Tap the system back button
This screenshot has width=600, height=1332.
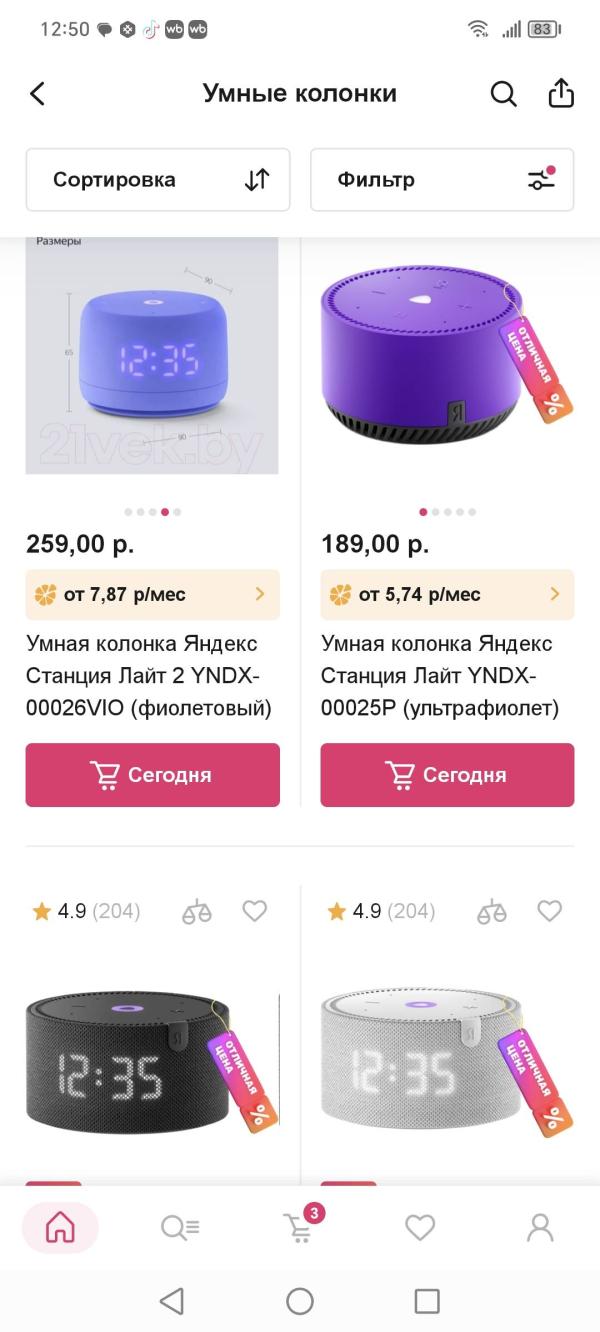click(x=172, y=1301)
